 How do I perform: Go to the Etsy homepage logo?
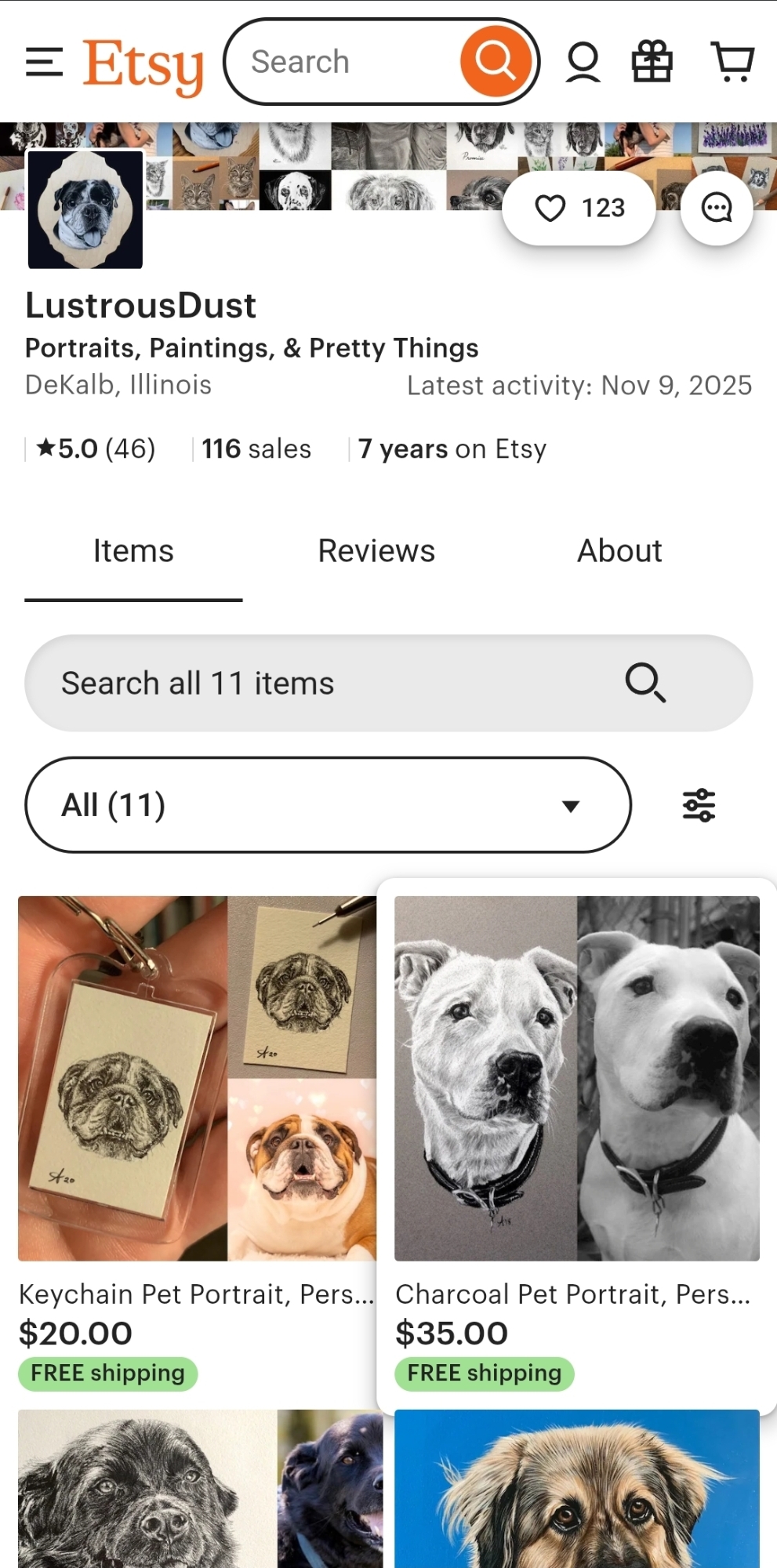tap(143, 66)
